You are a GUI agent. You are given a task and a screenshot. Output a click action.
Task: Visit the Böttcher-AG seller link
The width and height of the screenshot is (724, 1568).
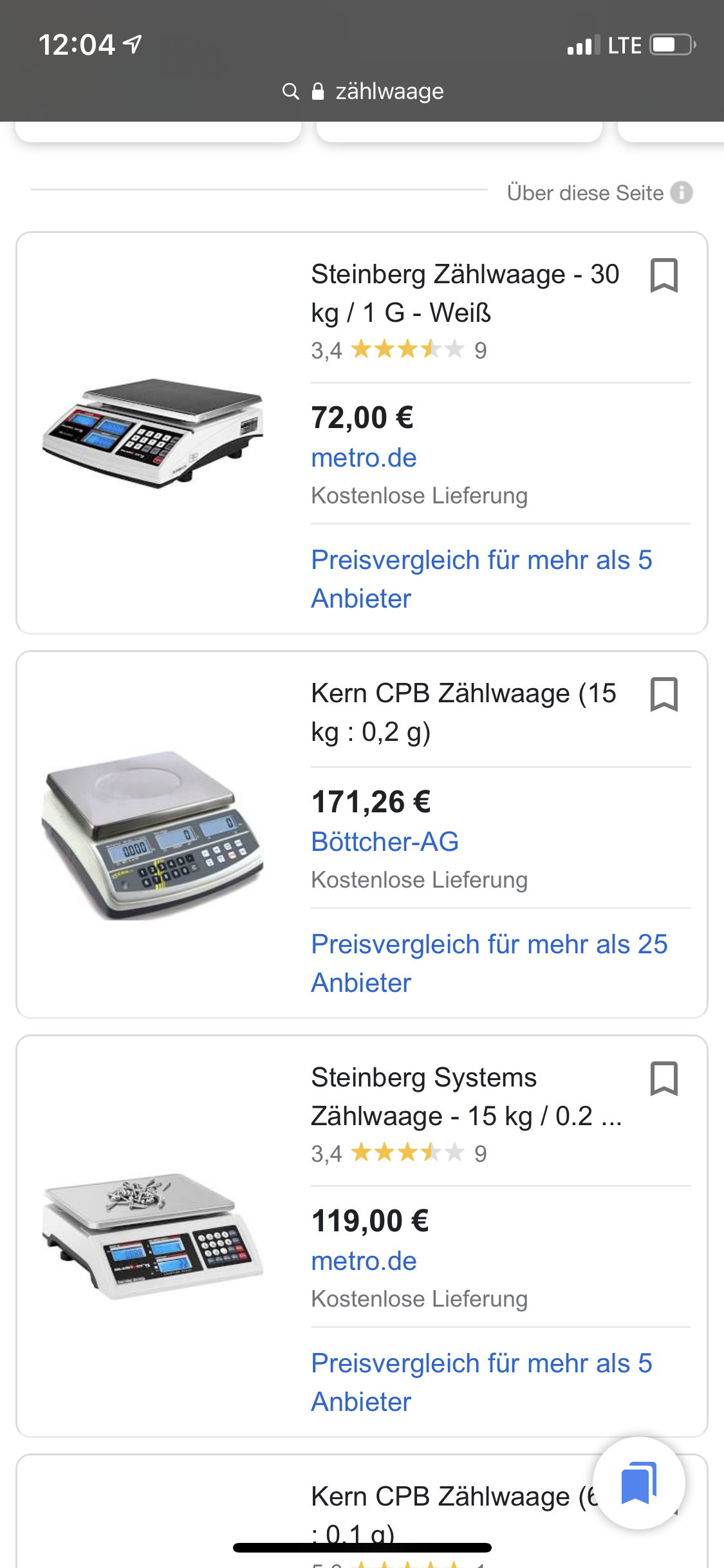(x=384, y=842)
